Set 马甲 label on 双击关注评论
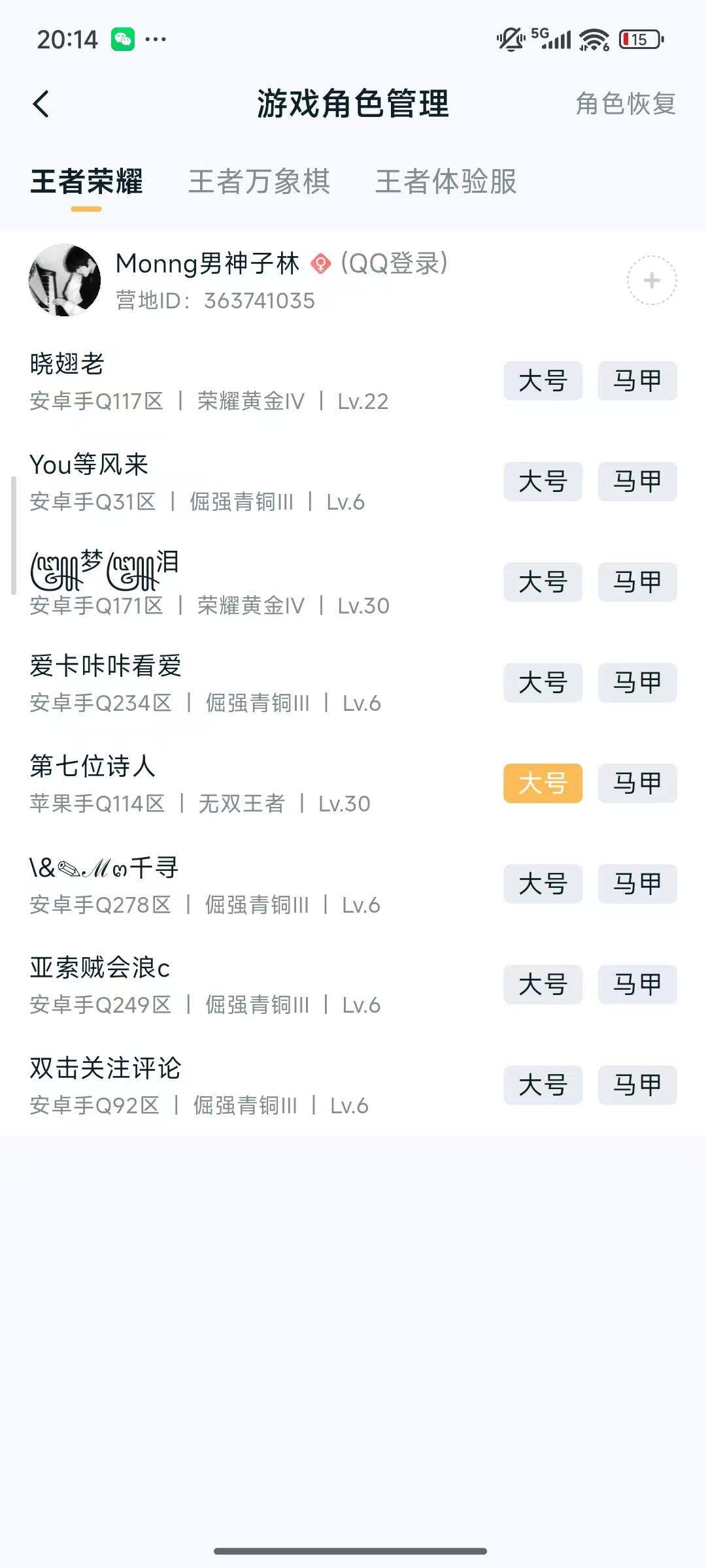This screenshot has height=1568, width=706. [637, 1085]
